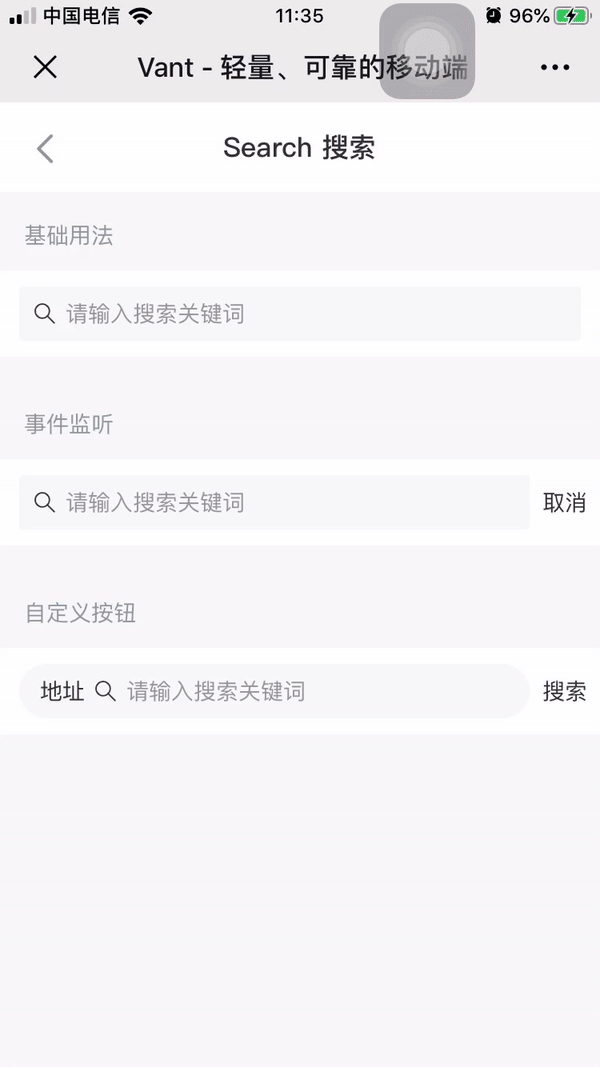Tap the floating assistive touch button
Screen dimensions: 600x1067
pos(427,51)
